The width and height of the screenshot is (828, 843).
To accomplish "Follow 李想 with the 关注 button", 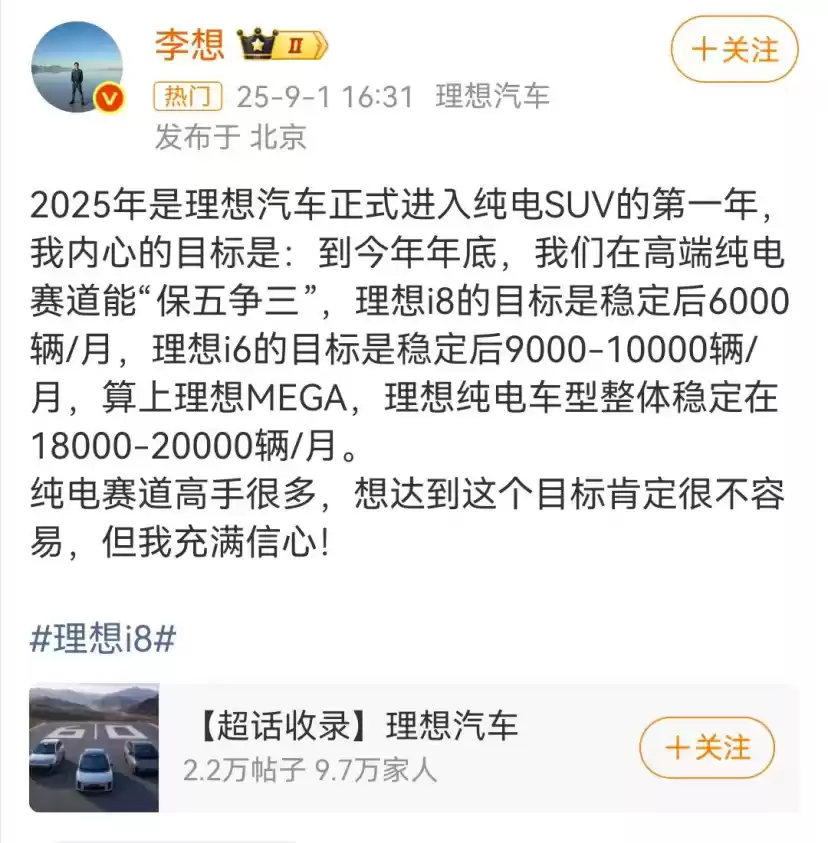I will tap(734, 49).
